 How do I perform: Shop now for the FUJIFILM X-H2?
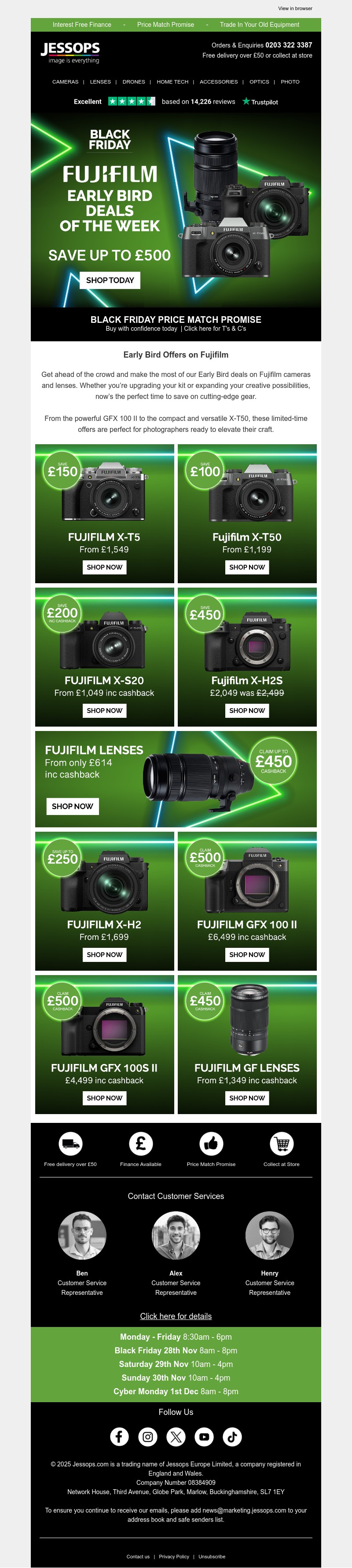[104, 954]
